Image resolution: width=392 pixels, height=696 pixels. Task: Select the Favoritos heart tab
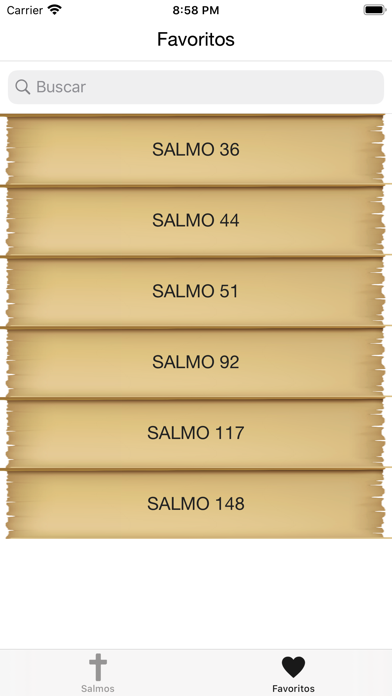293,673
